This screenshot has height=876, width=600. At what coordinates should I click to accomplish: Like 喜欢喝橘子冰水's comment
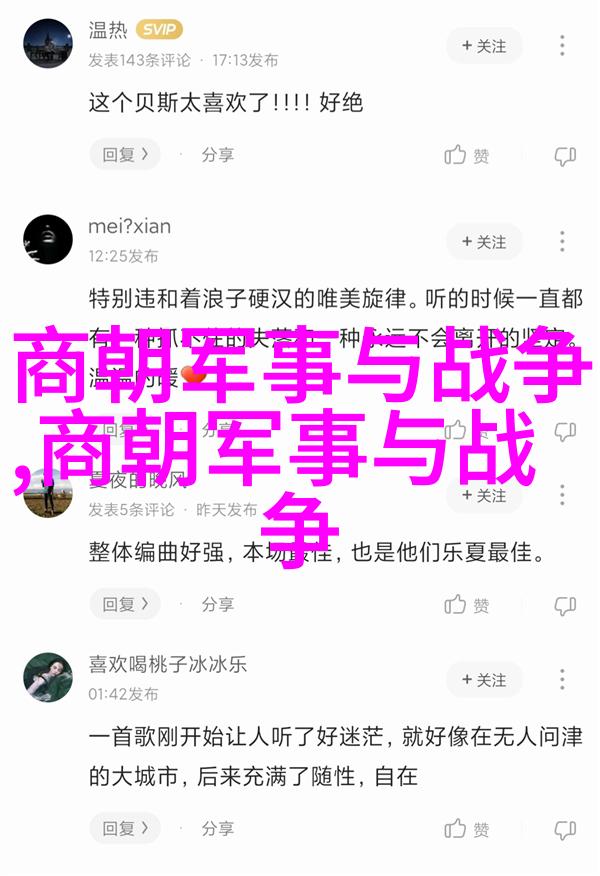(x=467, y=829)
